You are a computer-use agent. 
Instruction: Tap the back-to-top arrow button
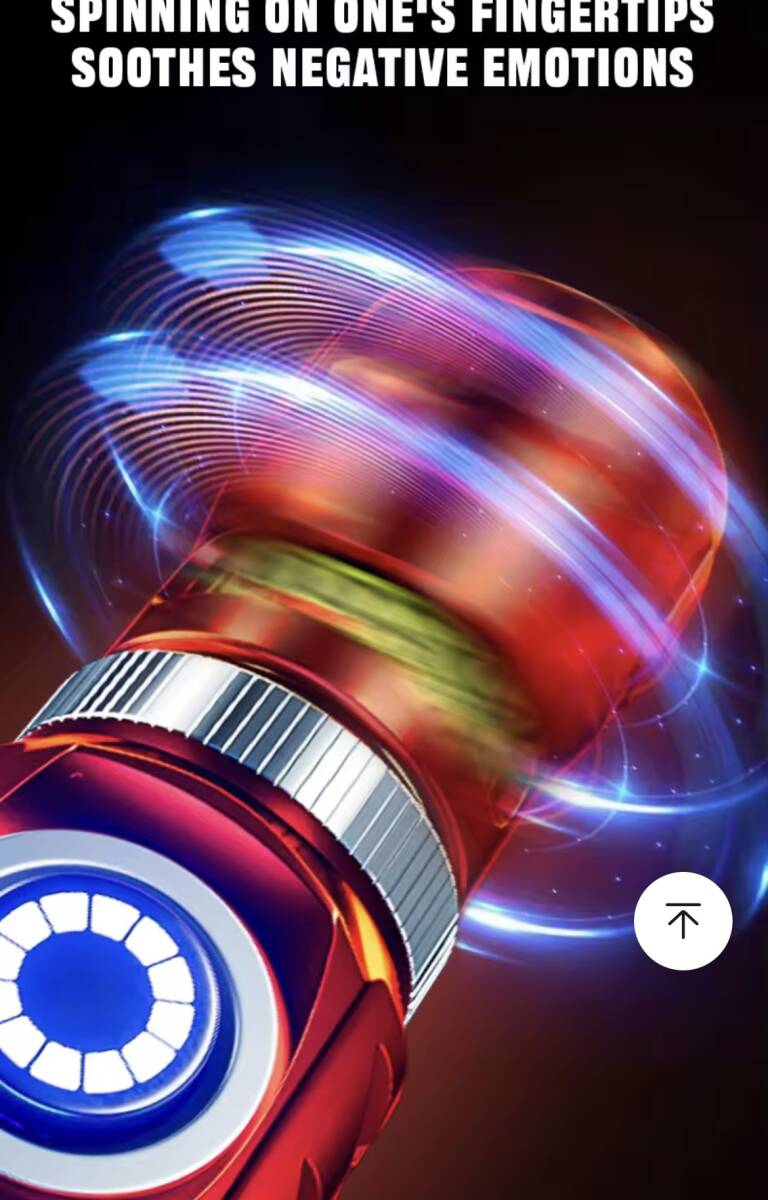(683, 920)
